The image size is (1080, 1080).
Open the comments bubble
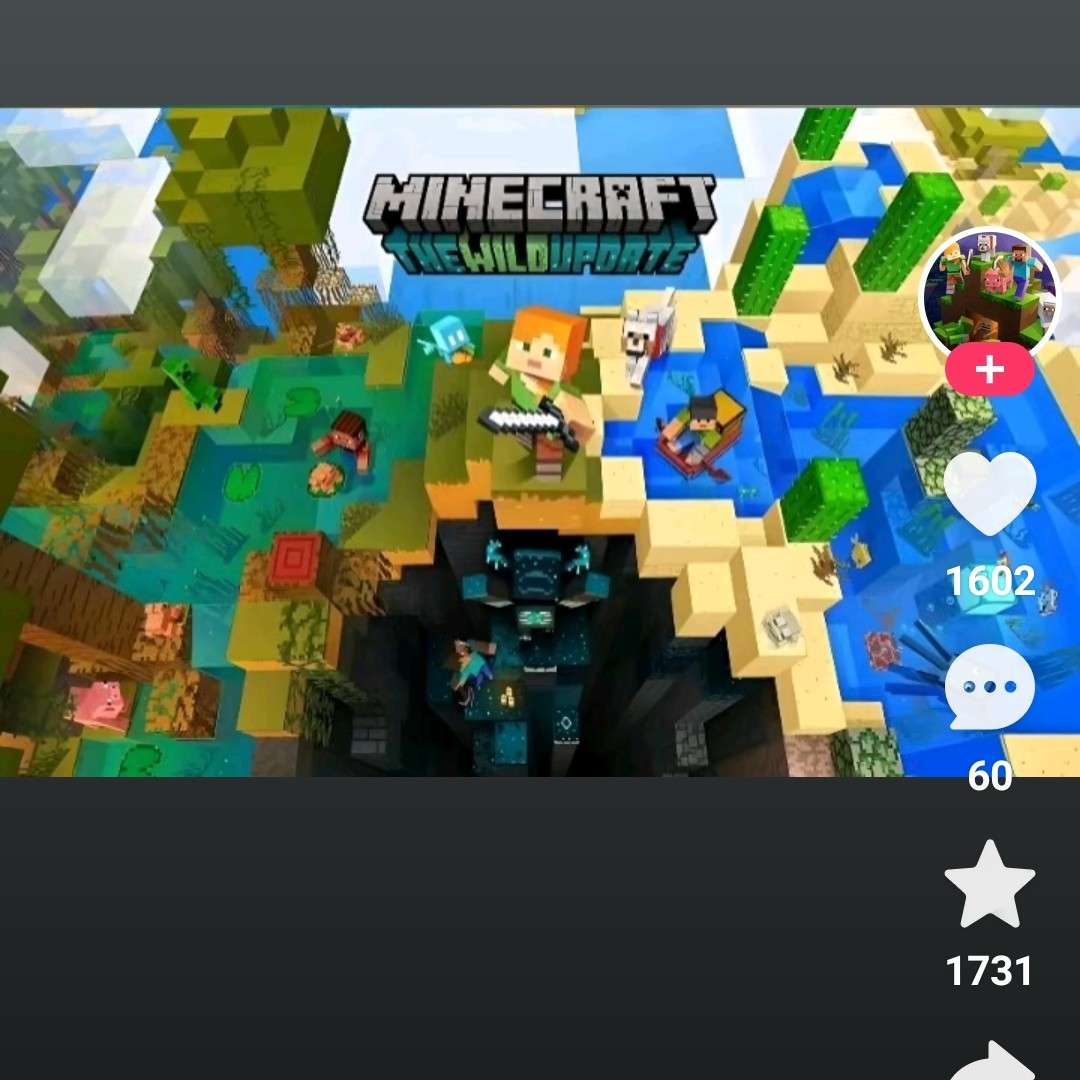coord(989,688)
